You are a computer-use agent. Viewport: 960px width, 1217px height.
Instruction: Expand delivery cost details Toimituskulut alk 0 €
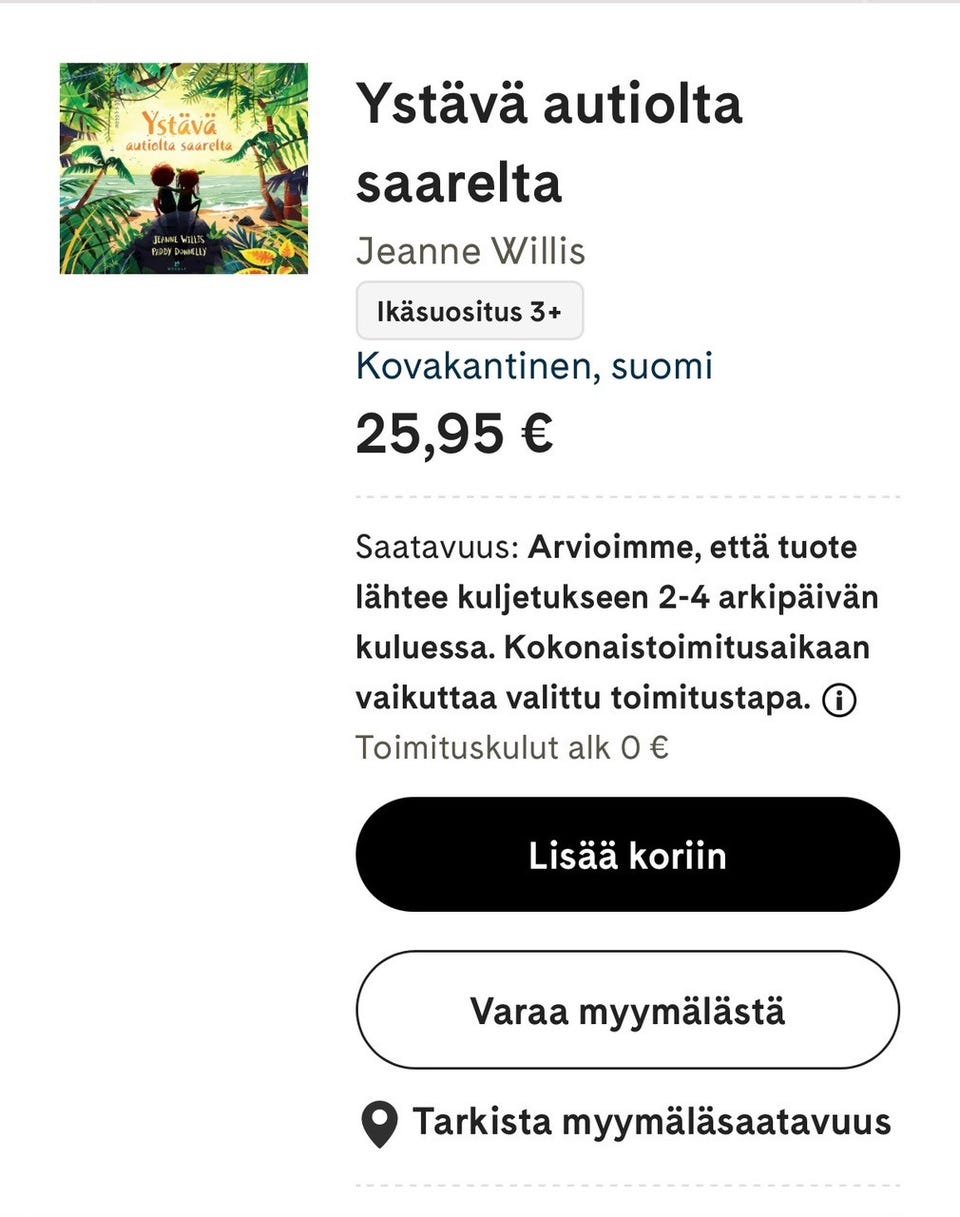[x=512, y=746]
